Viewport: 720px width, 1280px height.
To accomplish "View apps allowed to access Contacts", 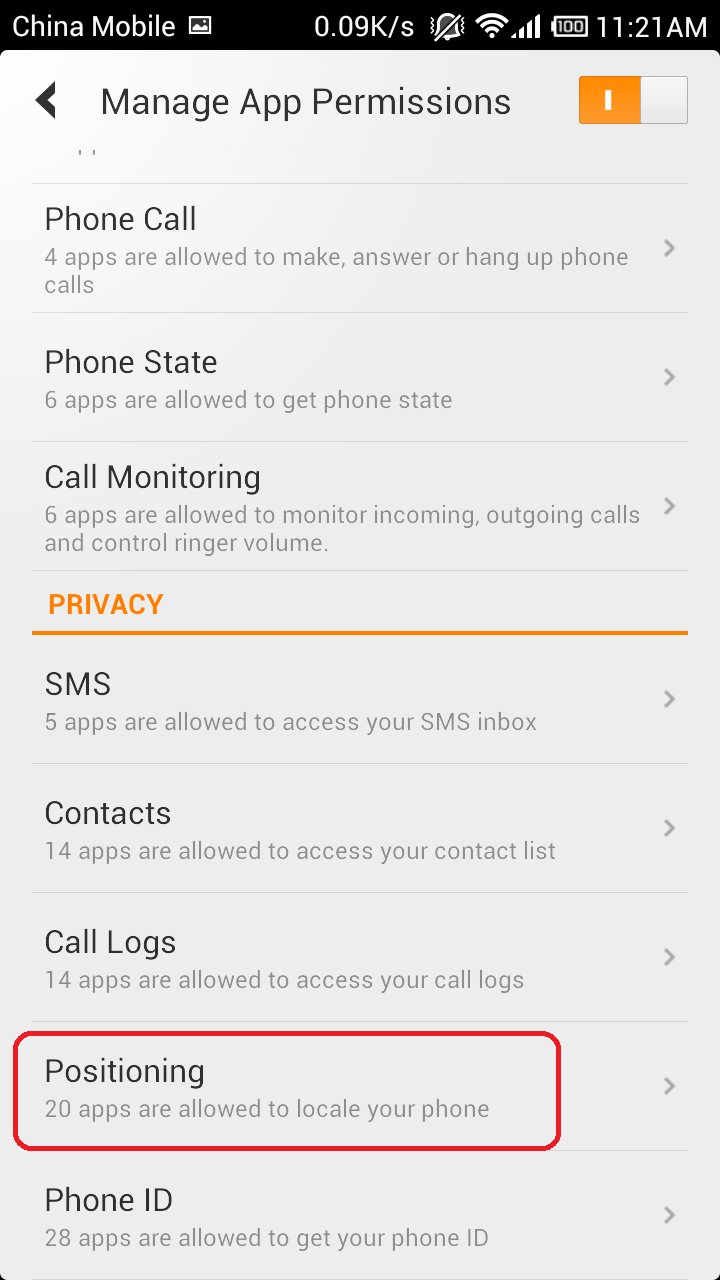I will [x=360, y=829].
